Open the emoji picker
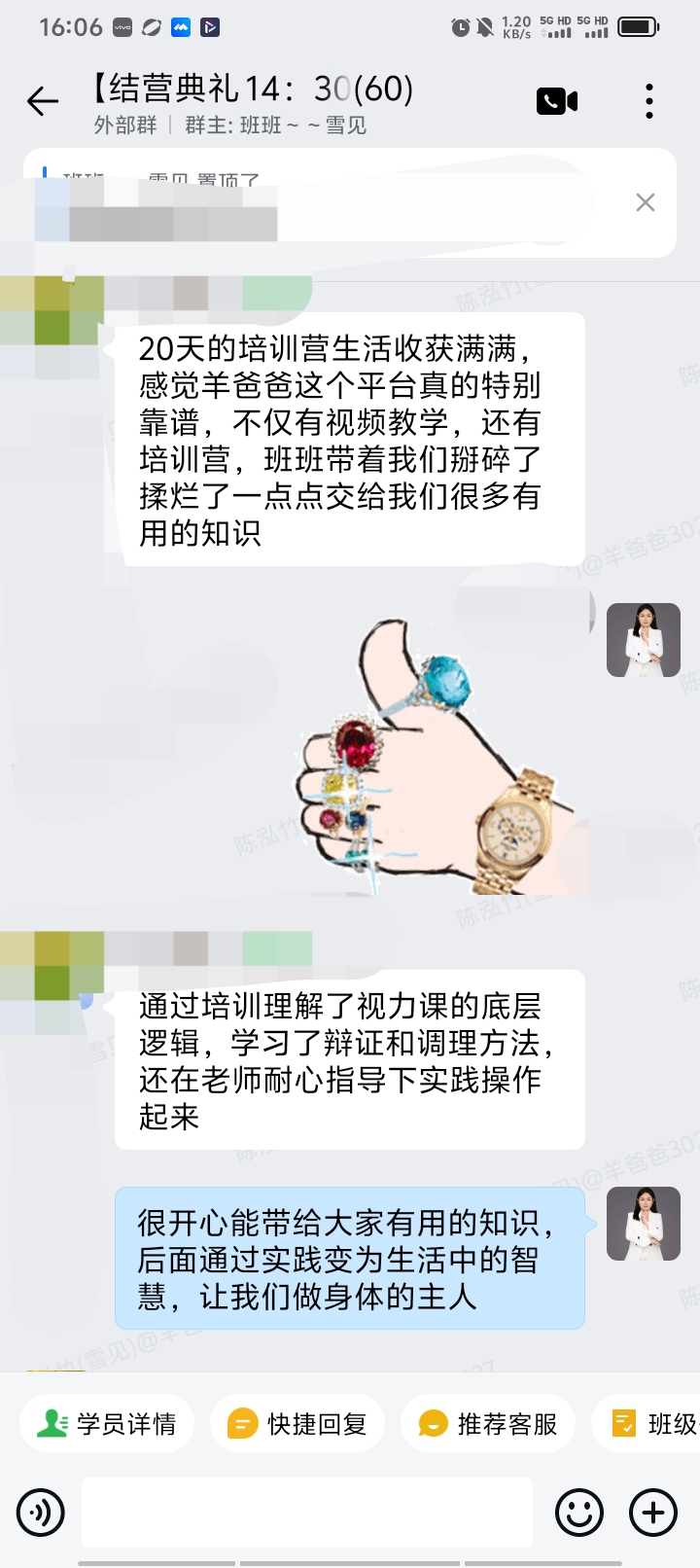The height and width of the screenshot is (1568, 700). click(578, 1513)
